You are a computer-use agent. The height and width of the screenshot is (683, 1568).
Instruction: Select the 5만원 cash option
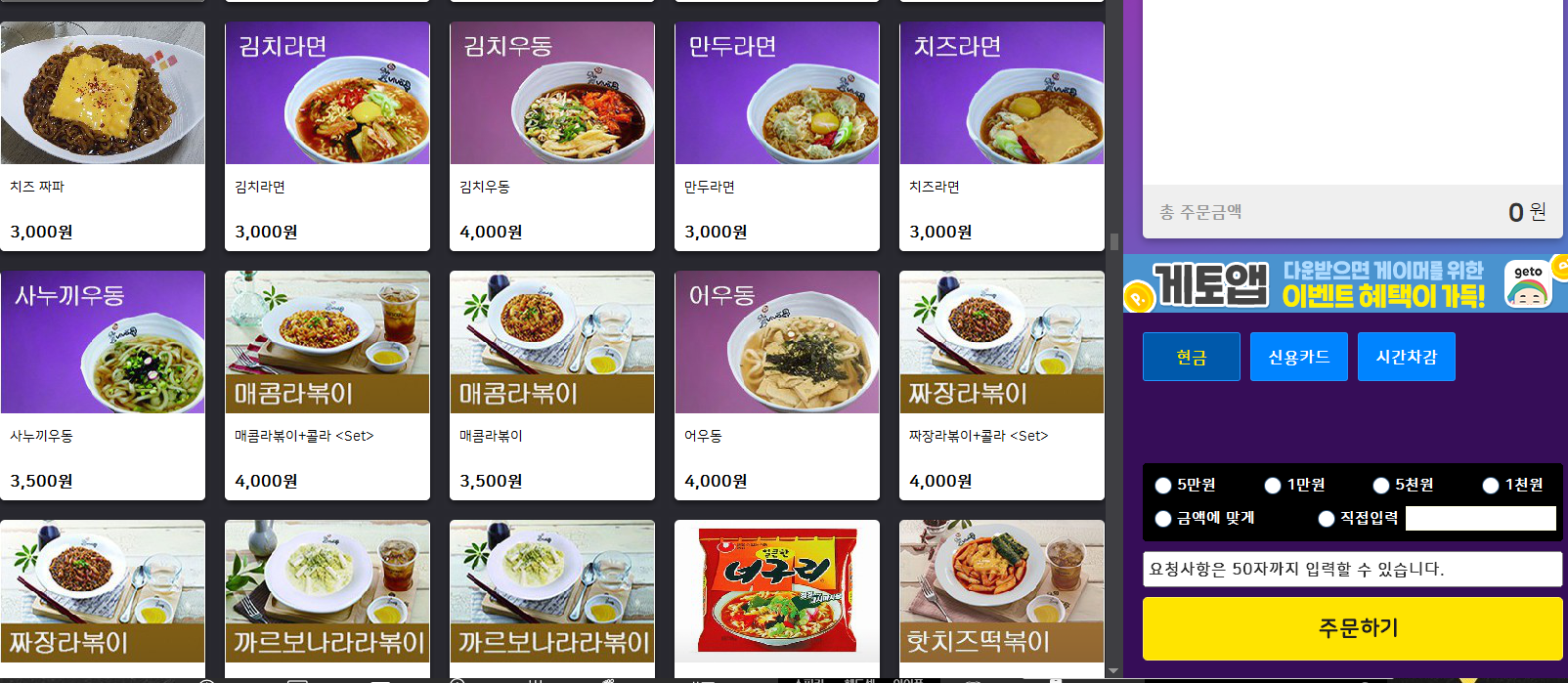point(1163,486)
